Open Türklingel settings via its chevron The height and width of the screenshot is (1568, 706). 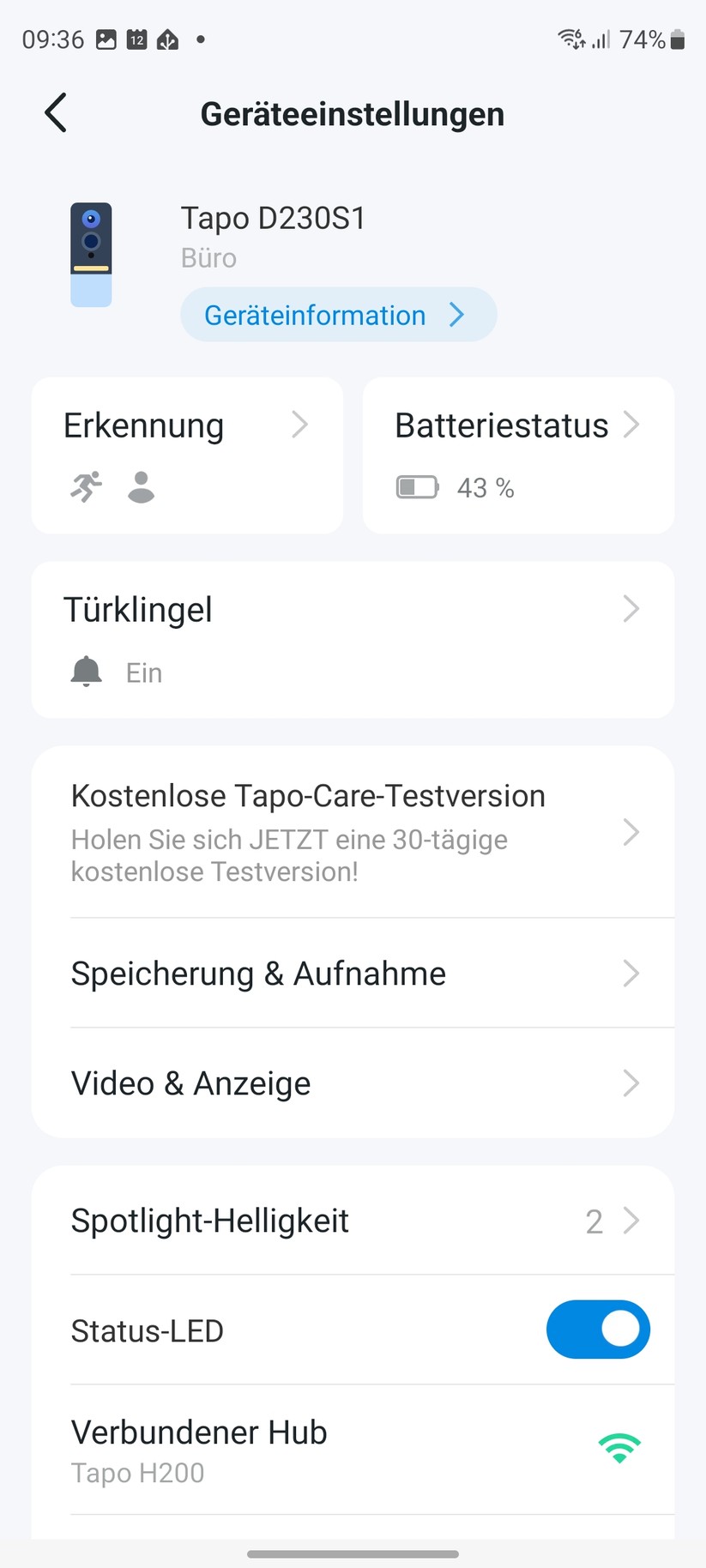(631, 609)
